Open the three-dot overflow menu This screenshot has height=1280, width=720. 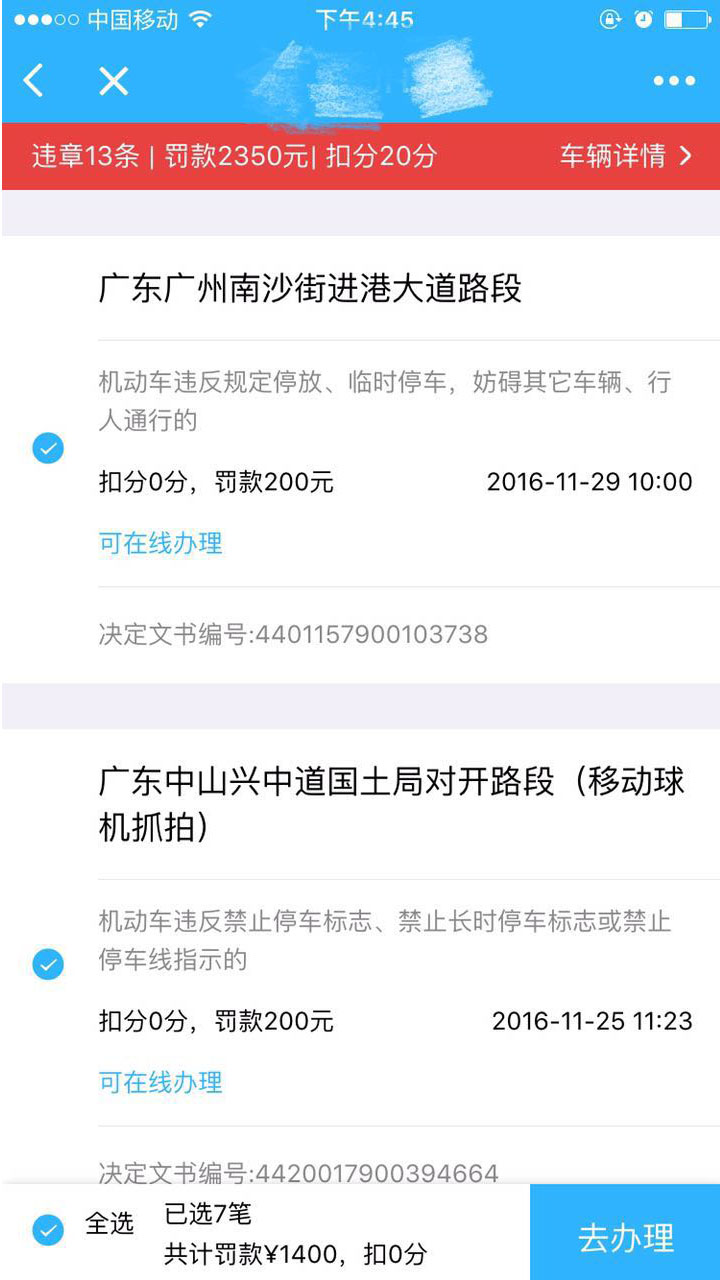[x=674, y=81]
